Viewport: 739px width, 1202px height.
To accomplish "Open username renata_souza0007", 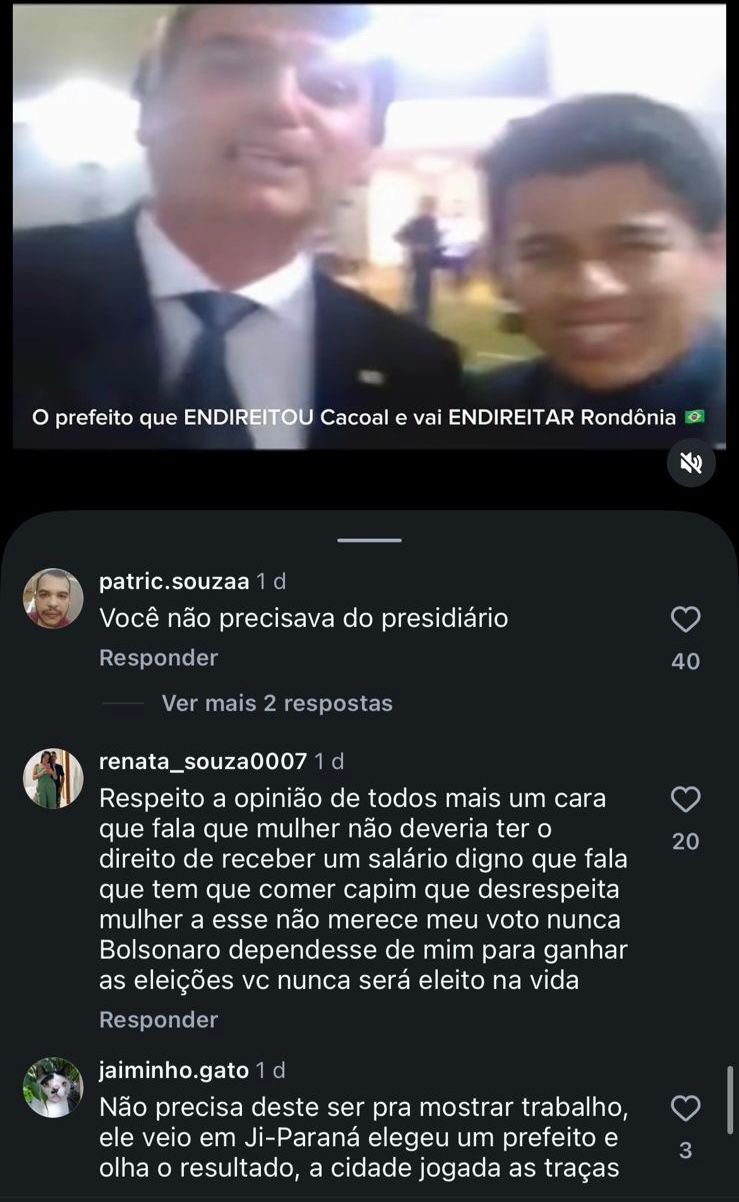I will 203,761.
